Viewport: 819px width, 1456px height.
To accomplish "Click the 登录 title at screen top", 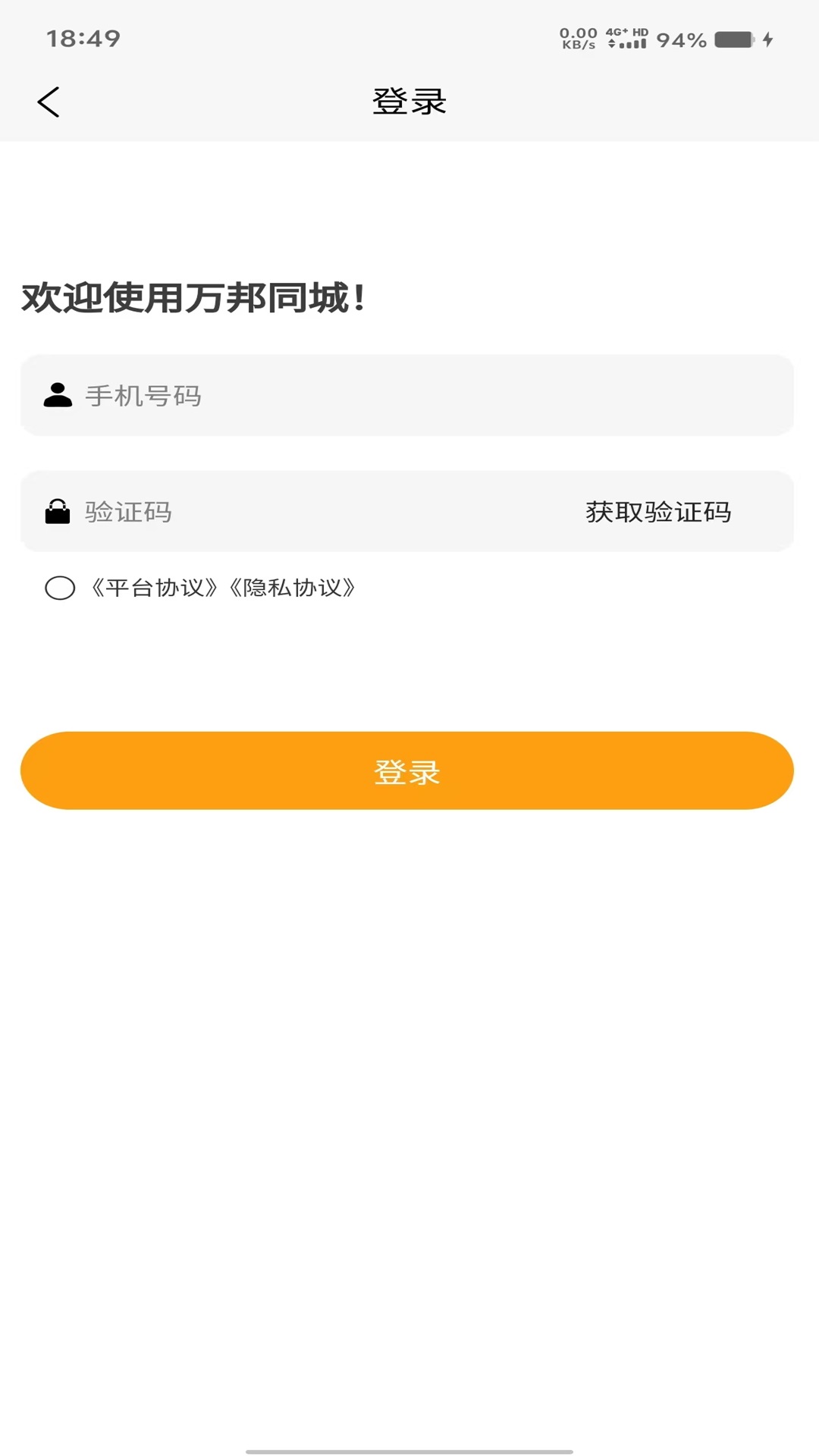I will 409,99.
